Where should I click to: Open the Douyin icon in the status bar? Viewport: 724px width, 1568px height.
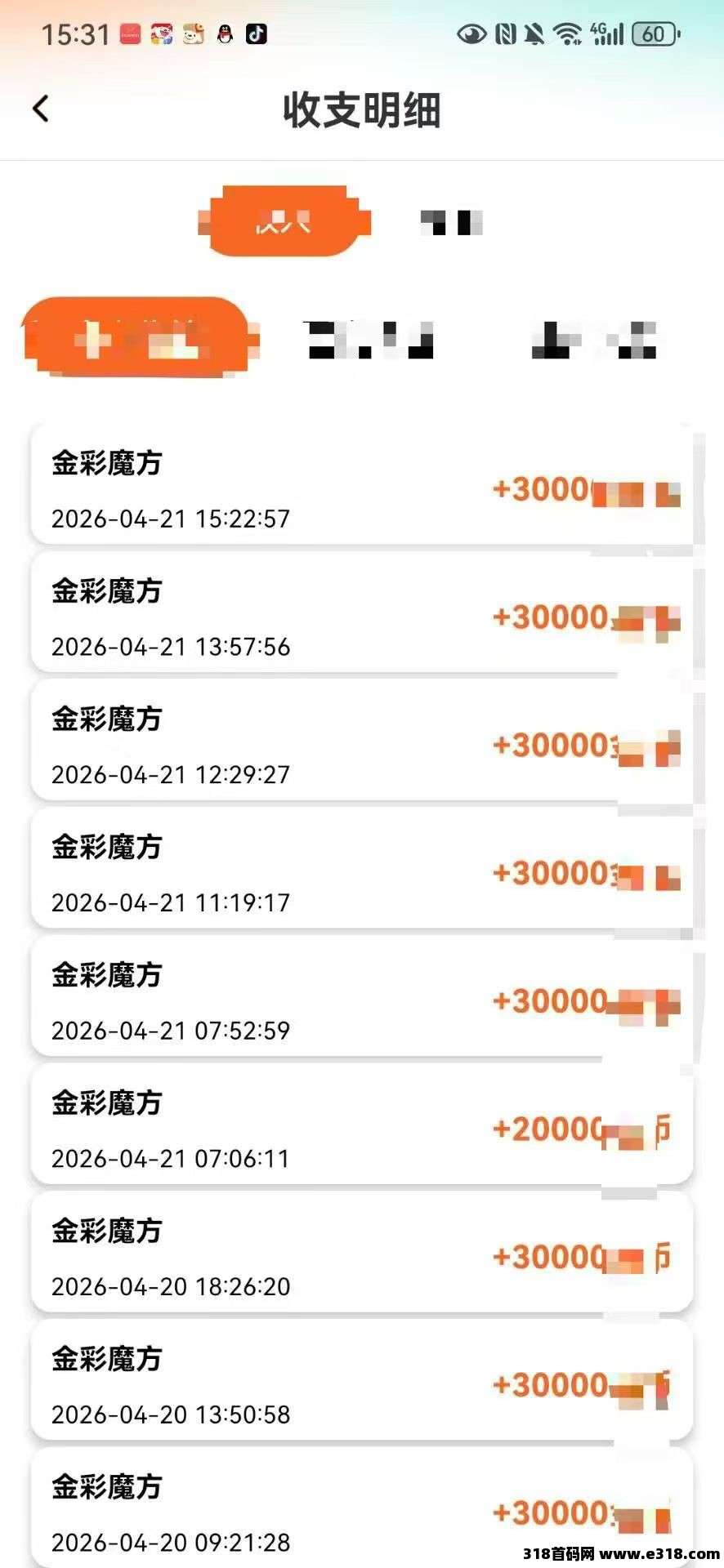click(256, 34)
